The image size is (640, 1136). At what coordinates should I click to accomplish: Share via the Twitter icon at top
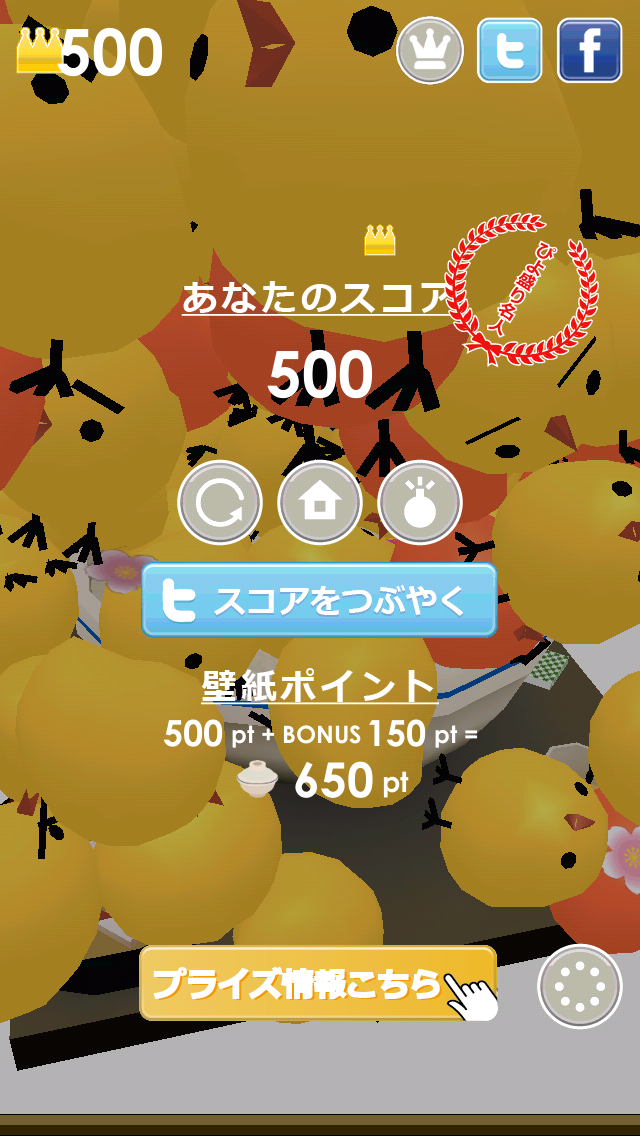tap(510, 50)
